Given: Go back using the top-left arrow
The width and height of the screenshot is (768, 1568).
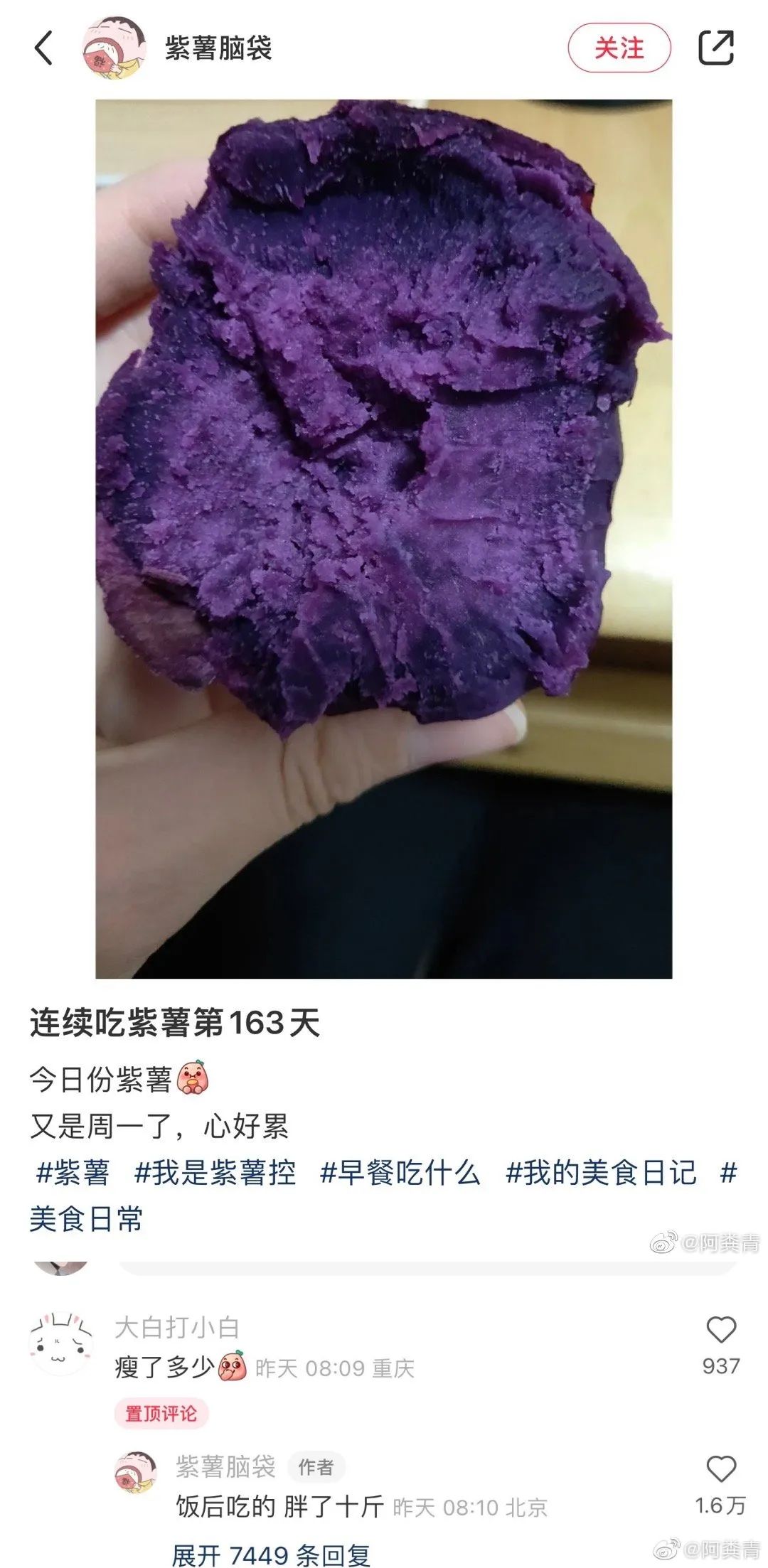Looking at the screenshot, I should coord(44,48).
